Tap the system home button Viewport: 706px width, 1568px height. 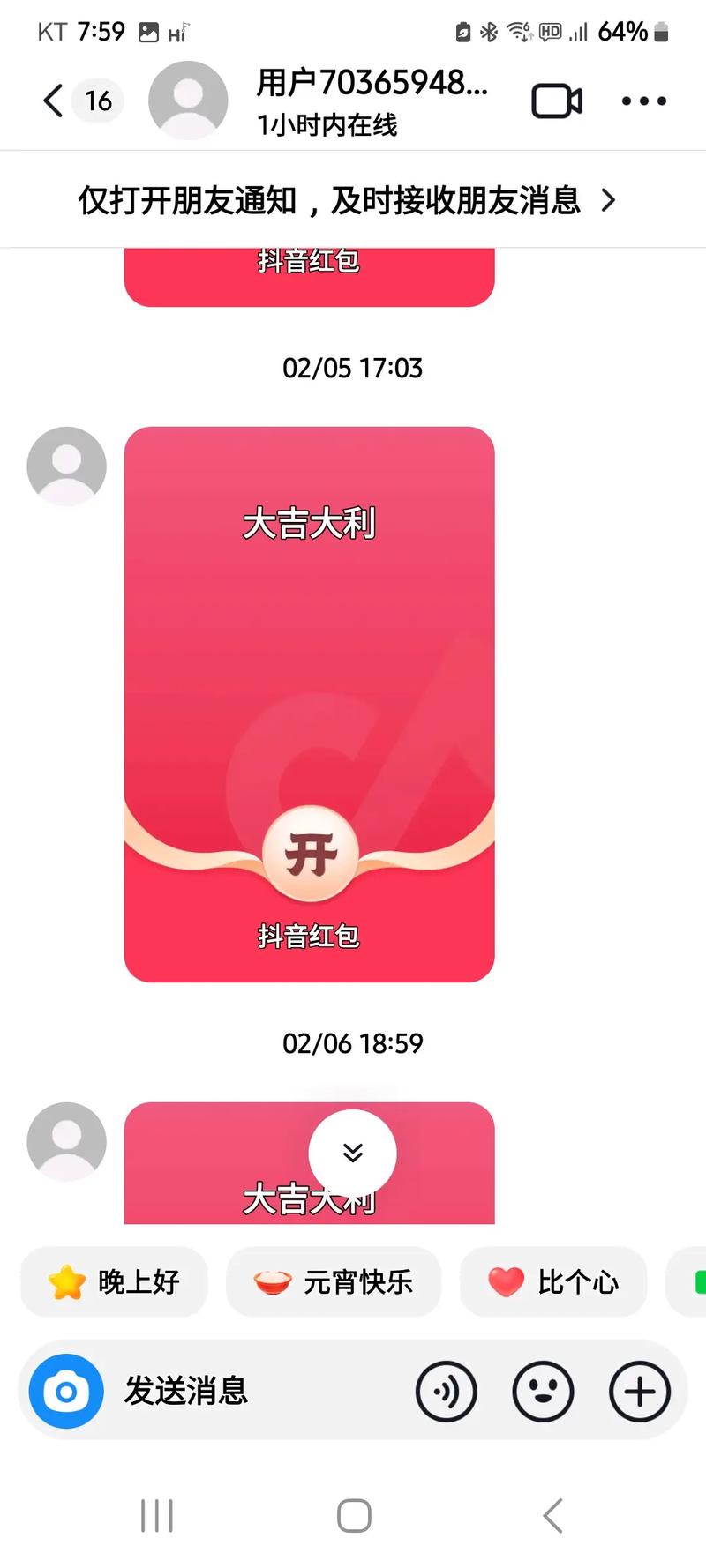pyautogui.click(x=354, y=1516)
